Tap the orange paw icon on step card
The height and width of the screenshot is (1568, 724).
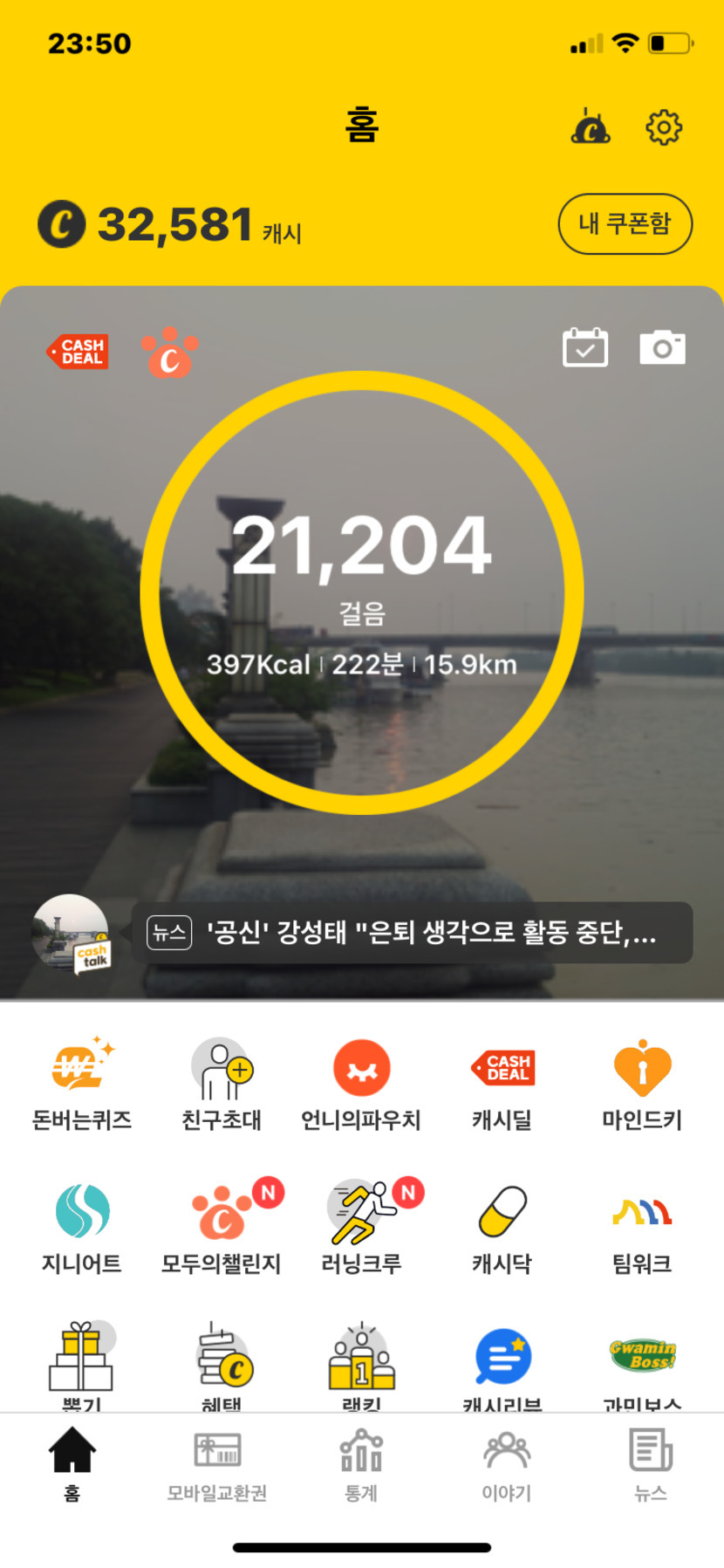coord(170,353)
